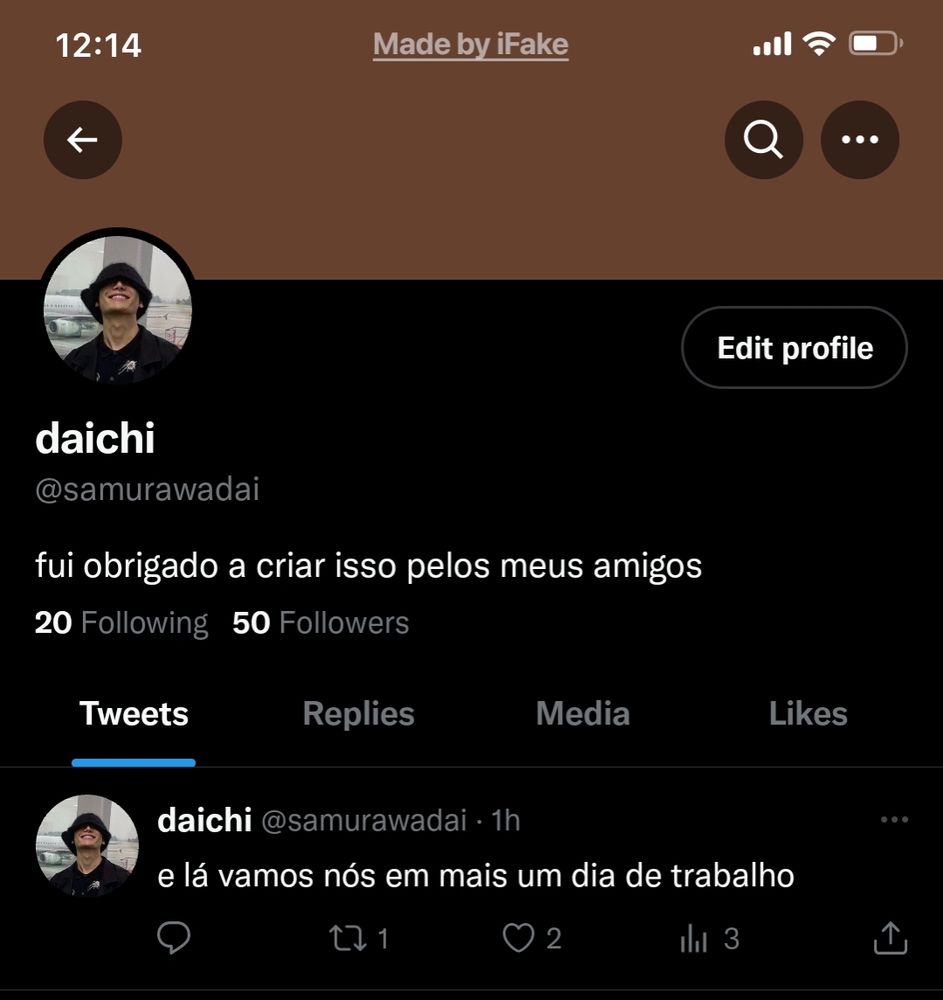Switch to the Media tab
The image size is (943, 1000).
[x=582, y=714]
